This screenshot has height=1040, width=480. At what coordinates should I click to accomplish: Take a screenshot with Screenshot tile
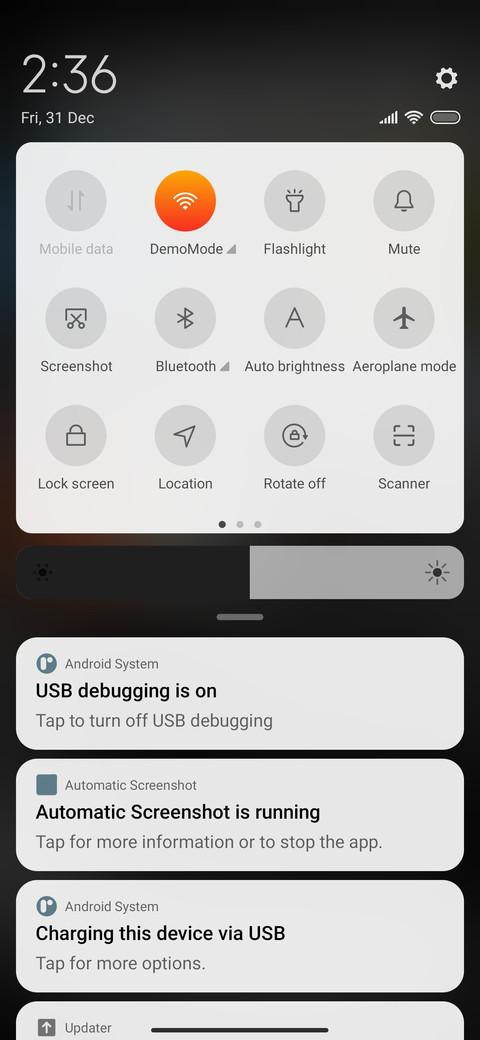[76, 318]
